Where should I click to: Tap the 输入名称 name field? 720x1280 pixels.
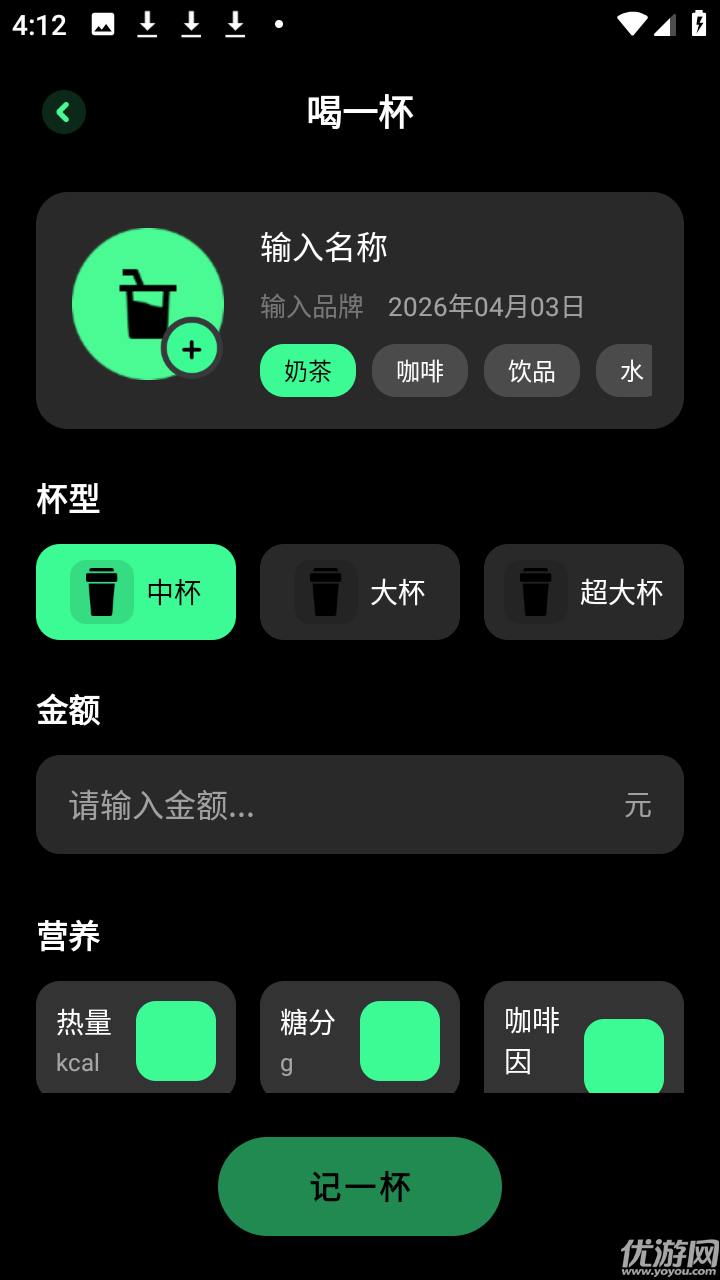[x=324, y=247]
